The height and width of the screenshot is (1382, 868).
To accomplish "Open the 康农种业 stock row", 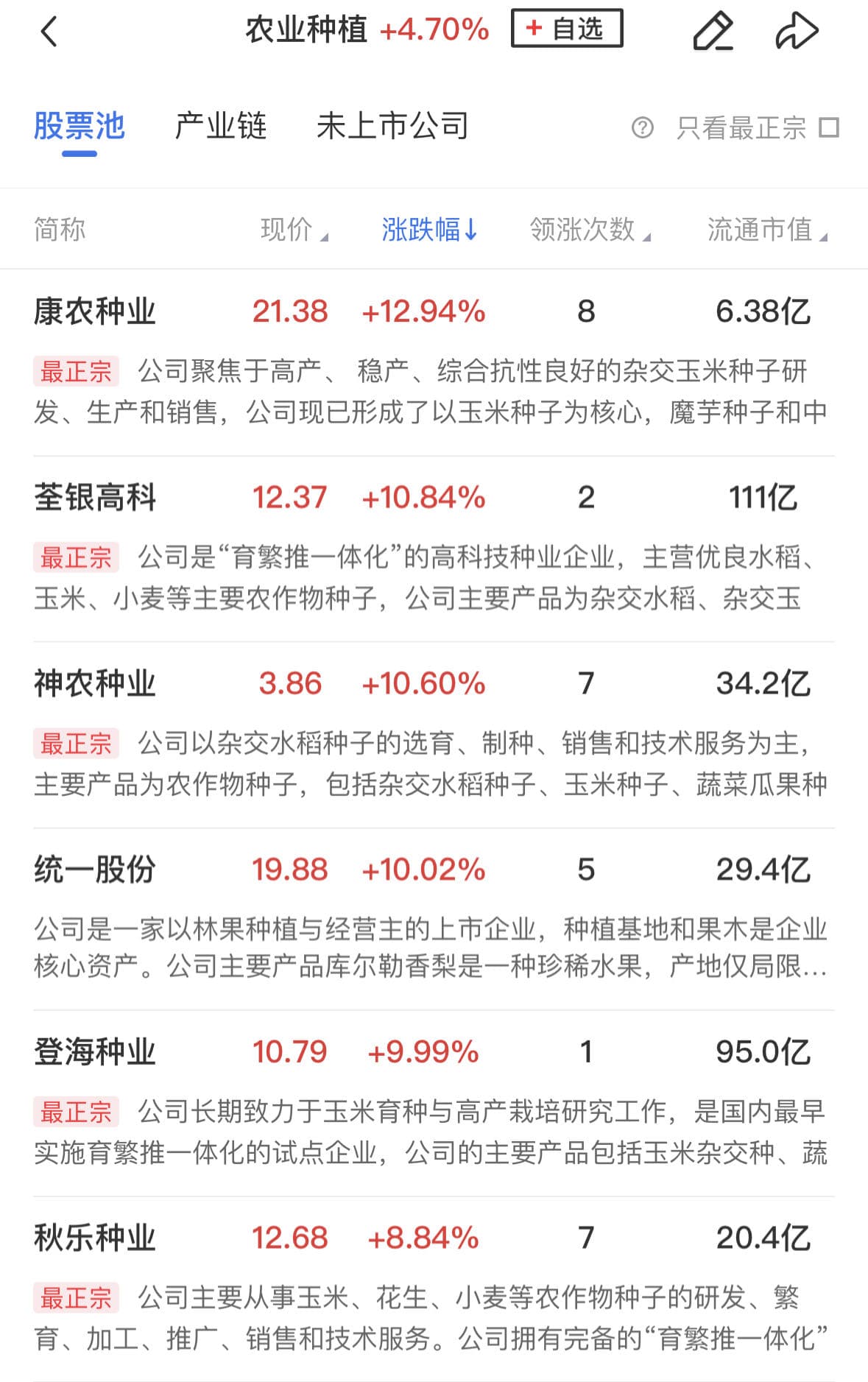I will pos(95,311).
